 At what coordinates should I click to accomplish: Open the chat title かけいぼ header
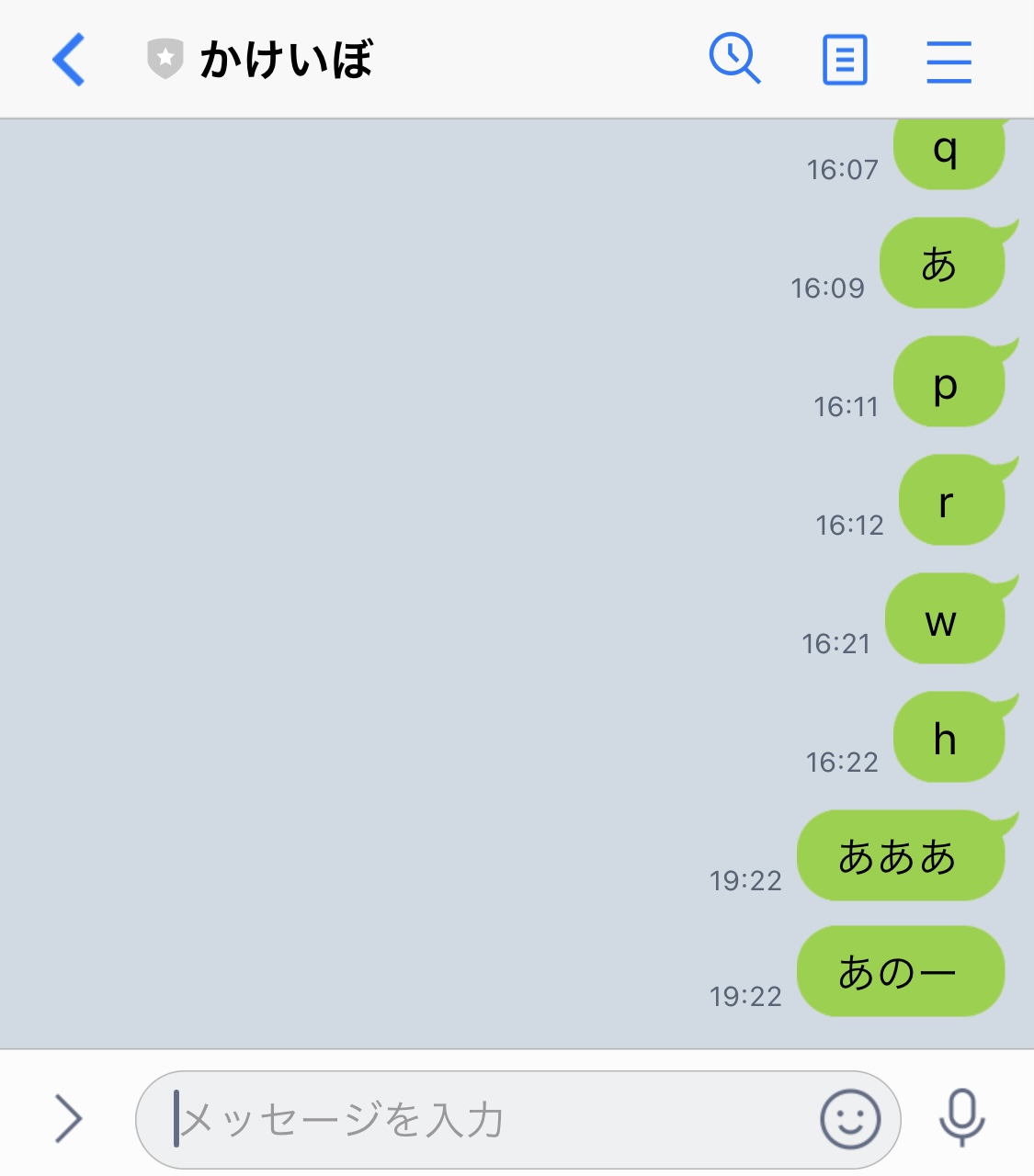[x=285, y=58]
